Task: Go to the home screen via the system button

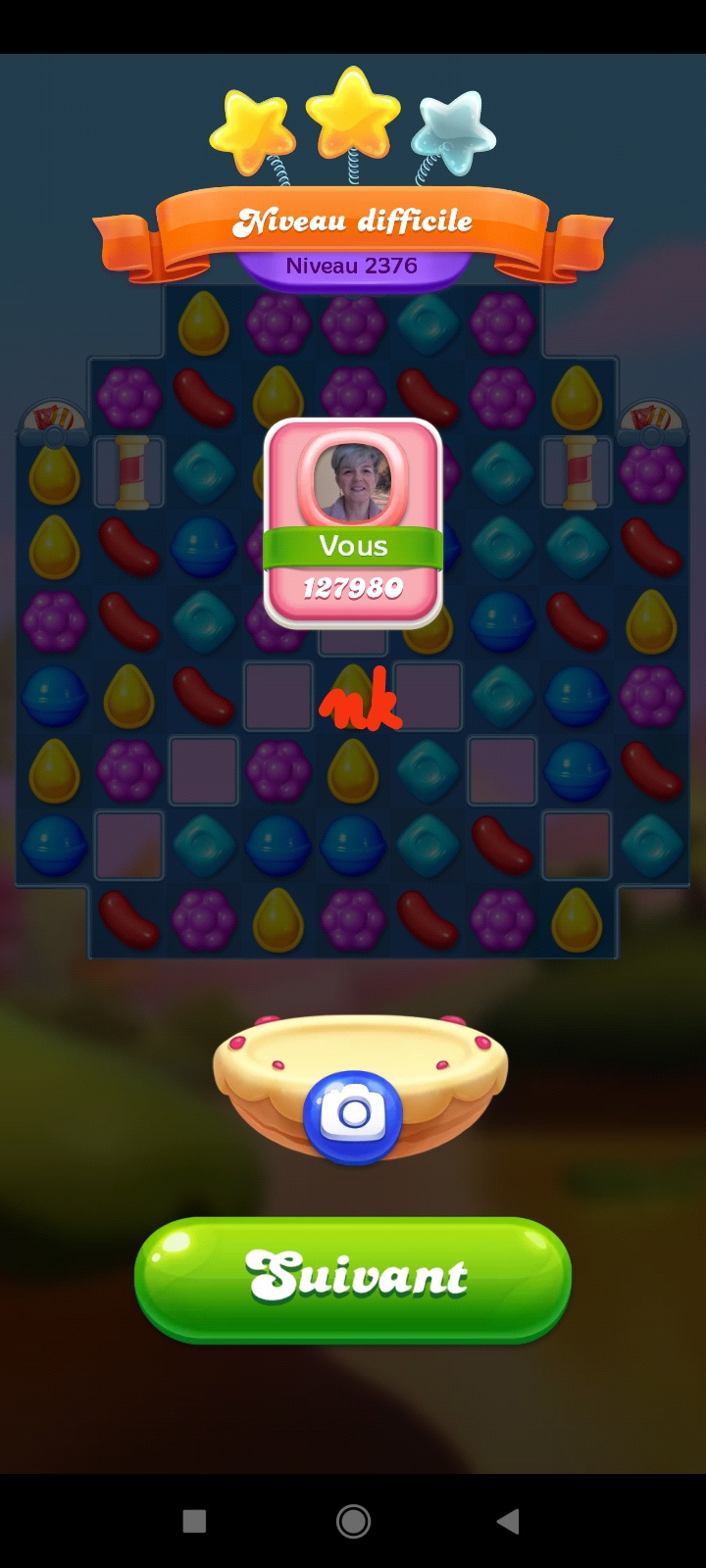Action: (x=353, y=1521)
